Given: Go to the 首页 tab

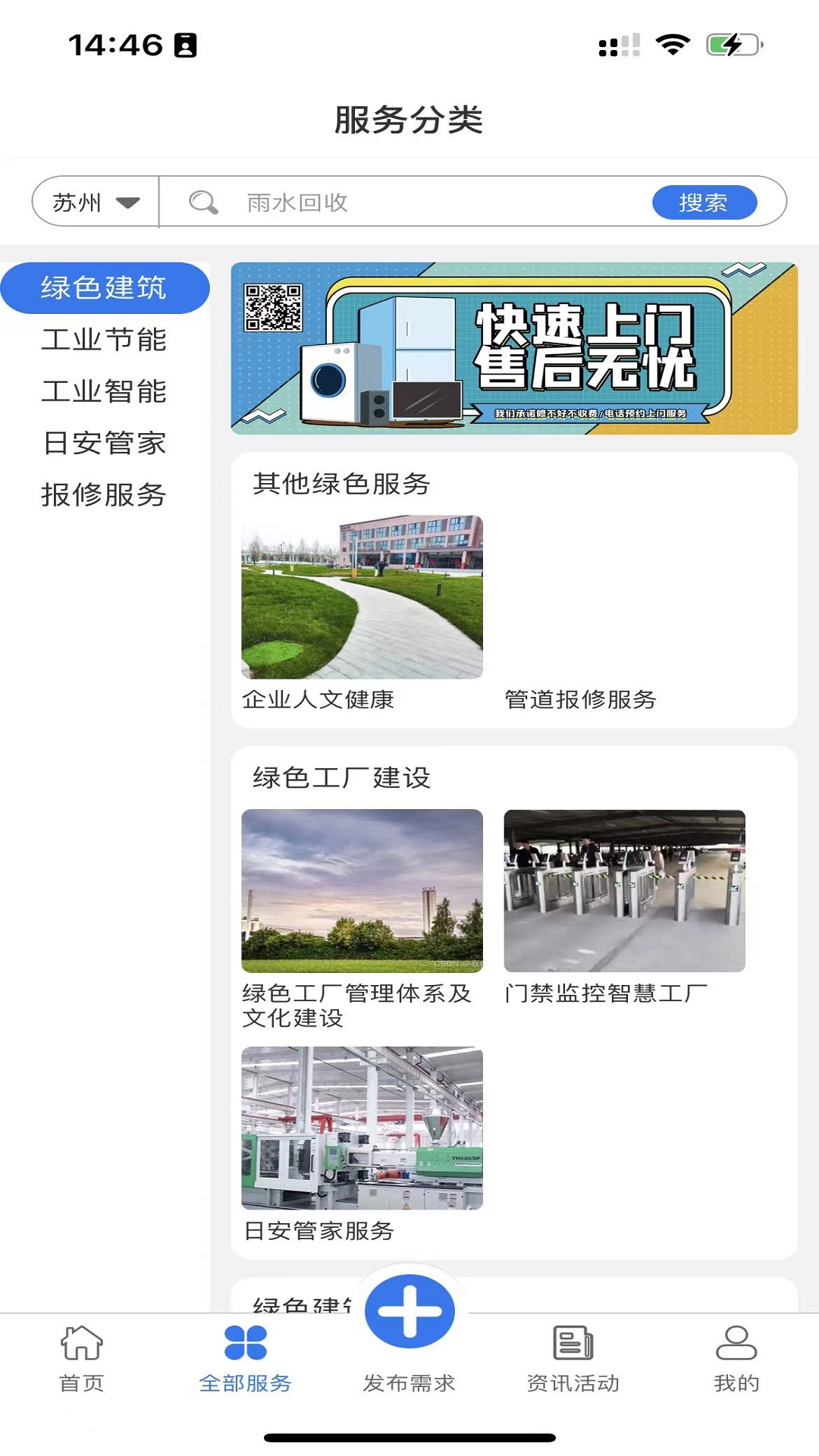Looking at the screenshot, I should click(82, 1359).
